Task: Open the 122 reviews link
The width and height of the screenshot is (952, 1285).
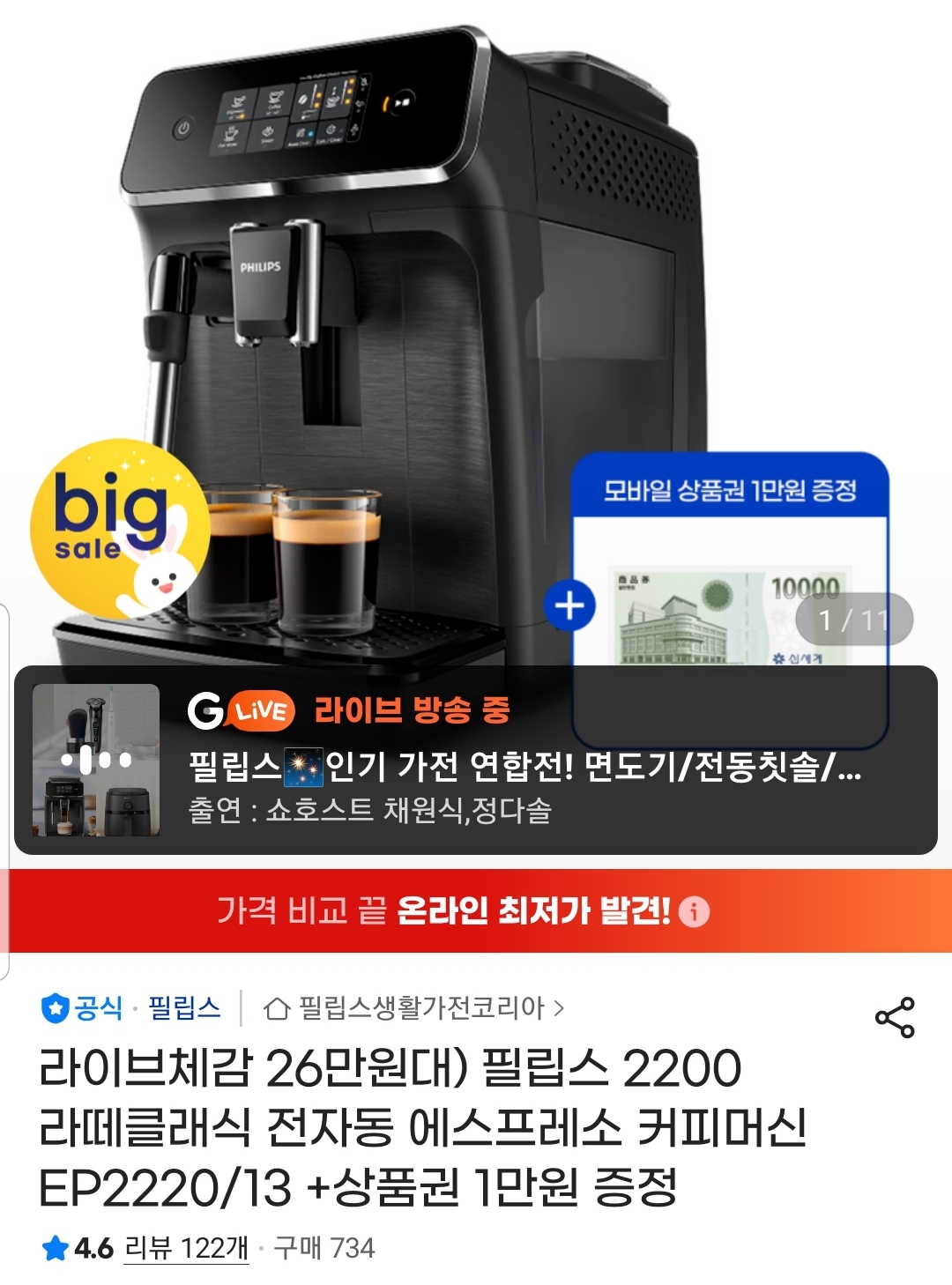Action: pos(187,1248)
